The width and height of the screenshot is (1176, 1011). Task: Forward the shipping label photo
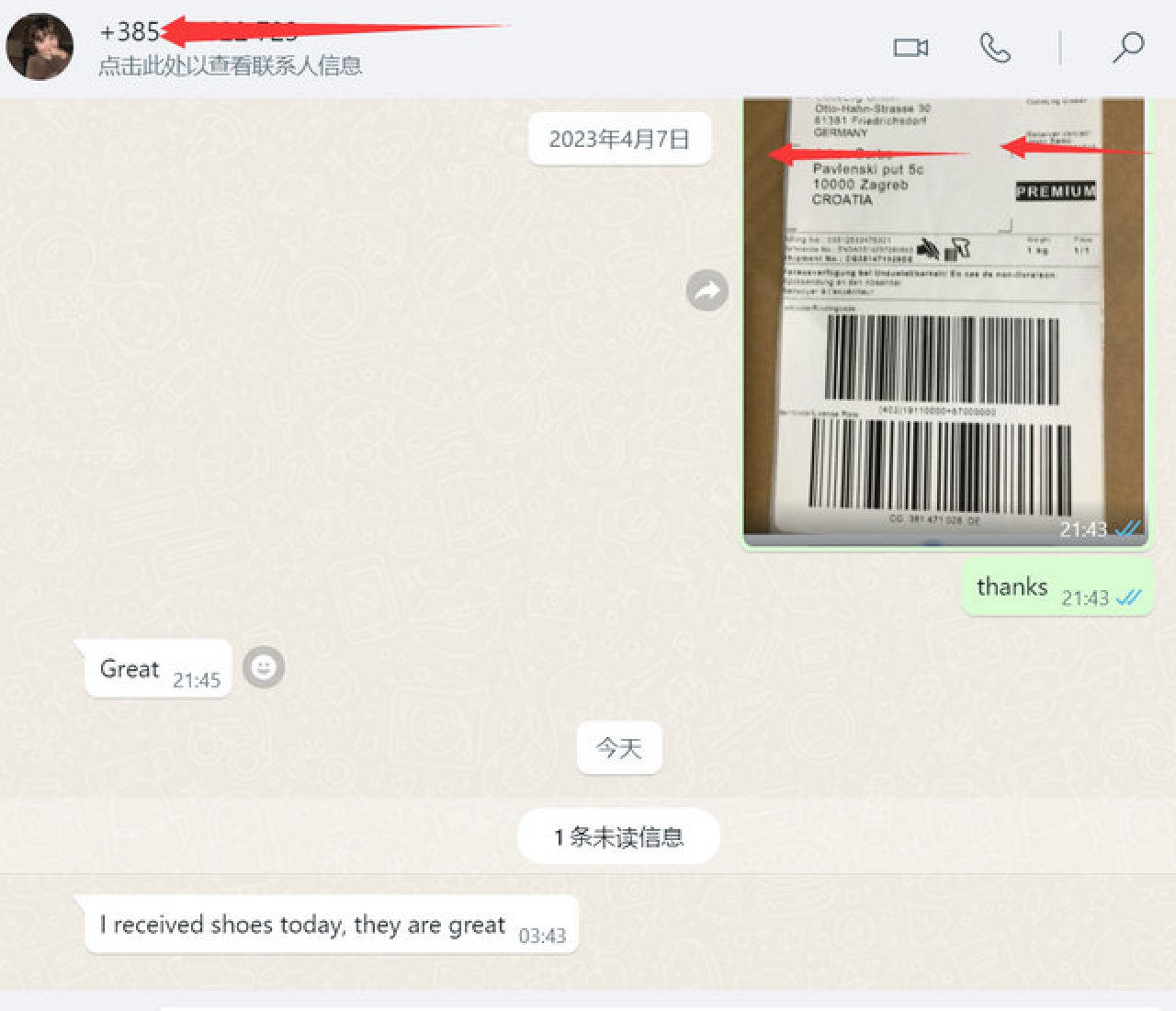pyautogui.click(x=707, y=291)
